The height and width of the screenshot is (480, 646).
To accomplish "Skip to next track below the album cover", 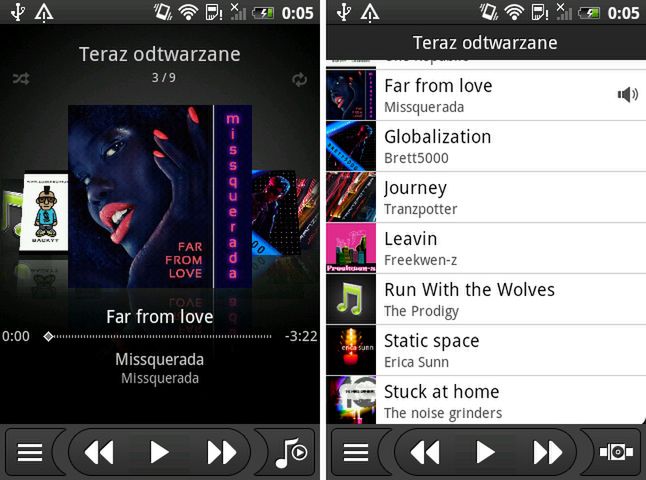I will pos(221,452).
